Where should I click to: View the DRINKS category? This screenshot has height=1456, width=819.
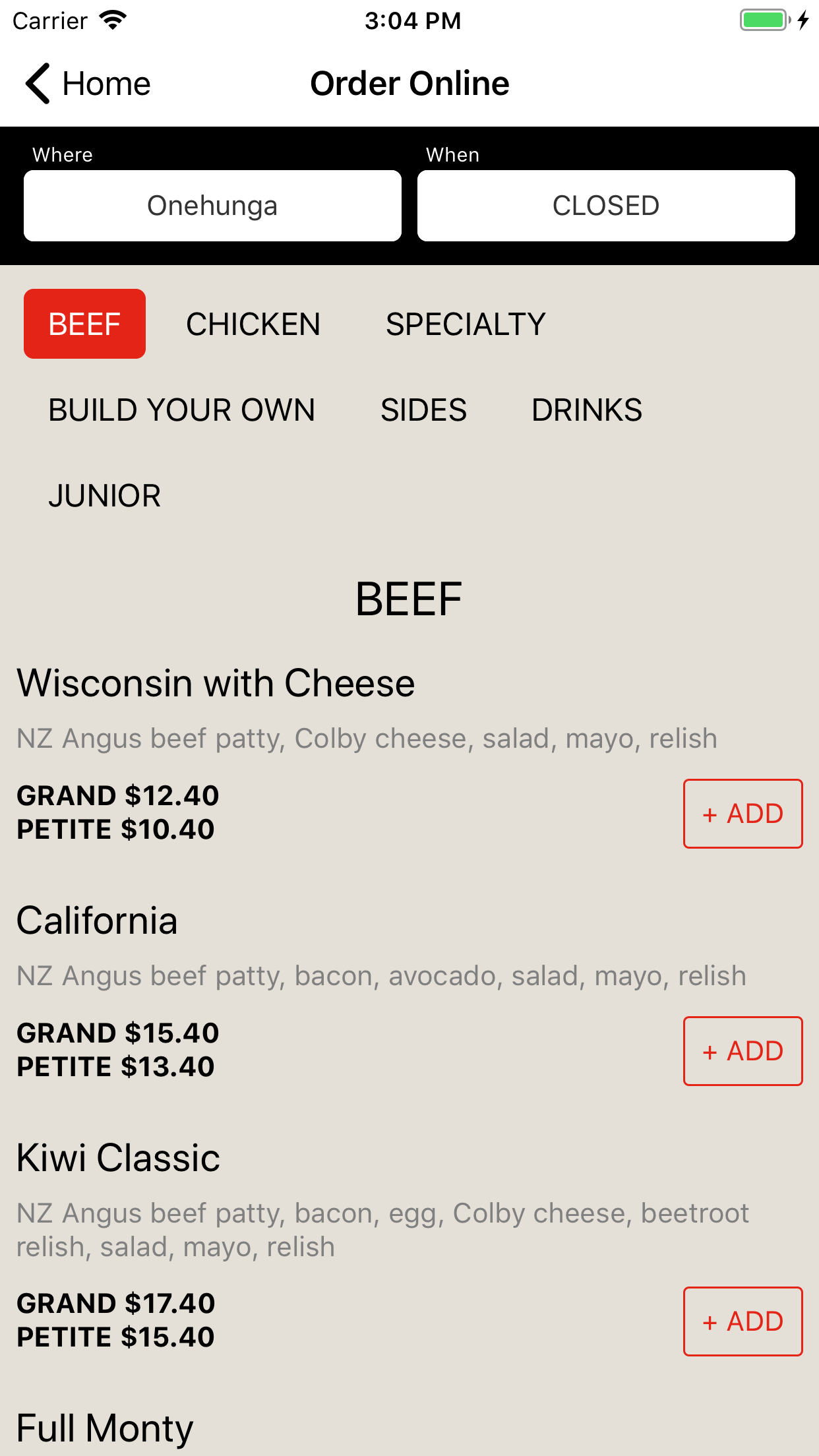587,409
